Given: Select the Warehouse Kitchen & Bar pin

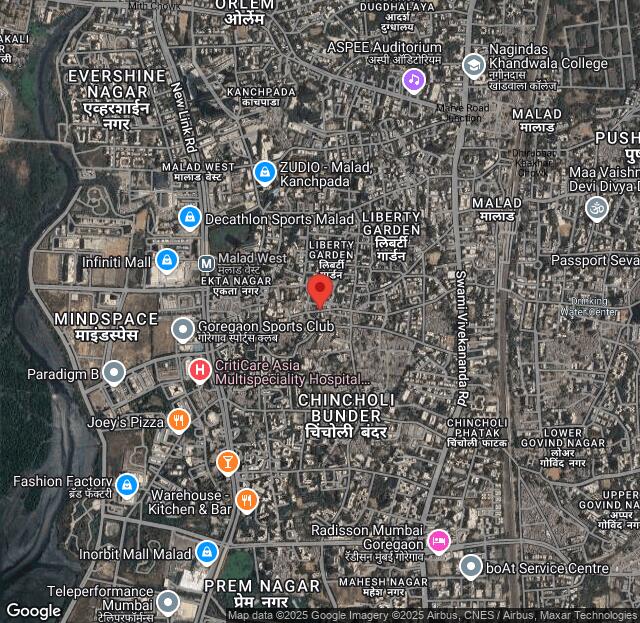Looking at the screenshot, I should click(247, 499).
